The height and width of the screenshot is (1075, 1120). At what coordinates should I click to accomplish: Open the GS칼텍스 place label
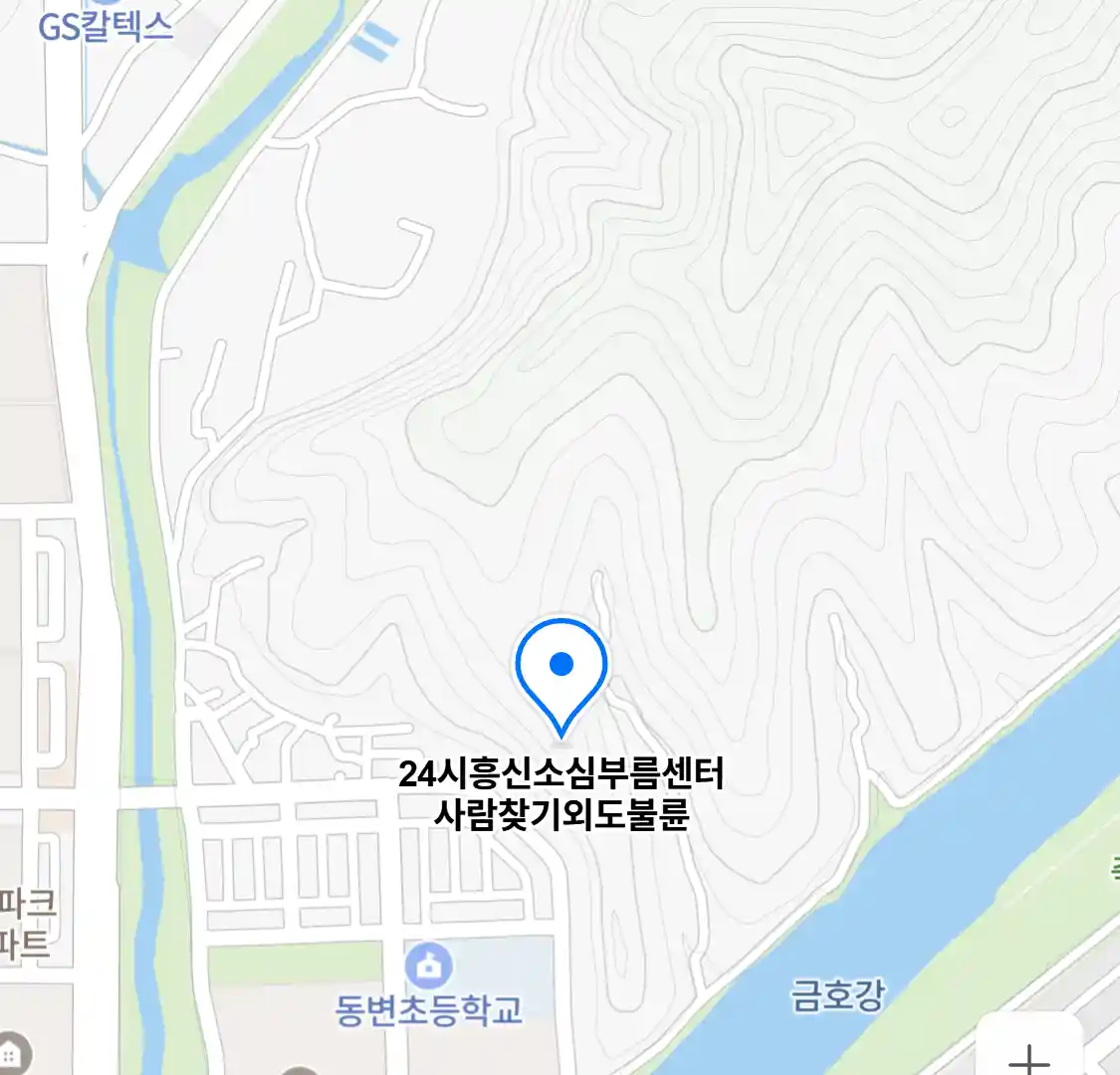click(106, 24)
